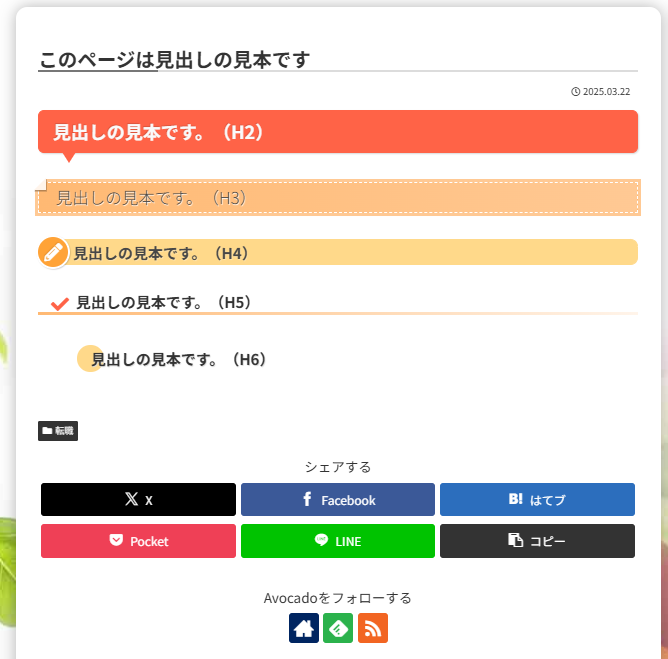Share this page via LINE
This screenshot has width=668, height=659.
pyautogui.click(x=338, y=541)
